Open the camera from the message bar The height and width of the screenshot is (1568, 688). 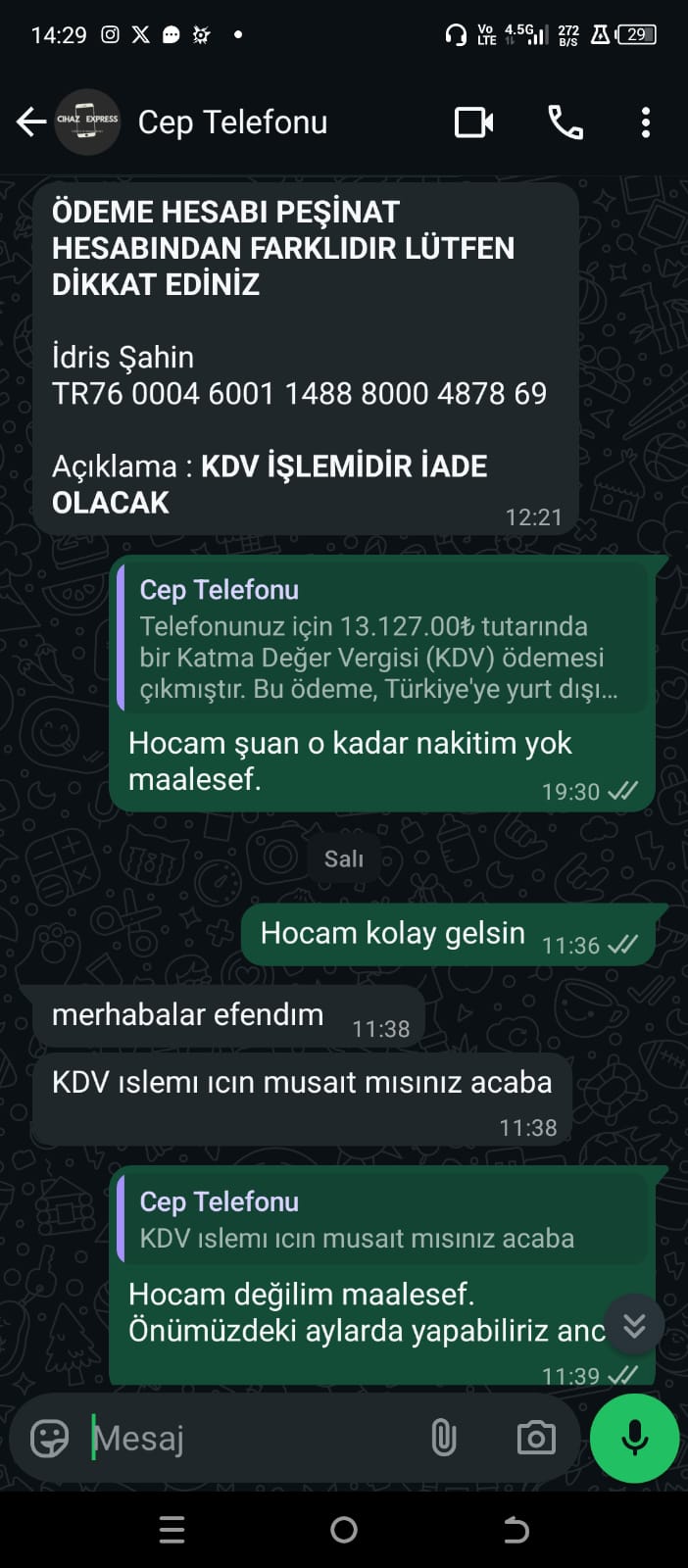[536, 1438]
